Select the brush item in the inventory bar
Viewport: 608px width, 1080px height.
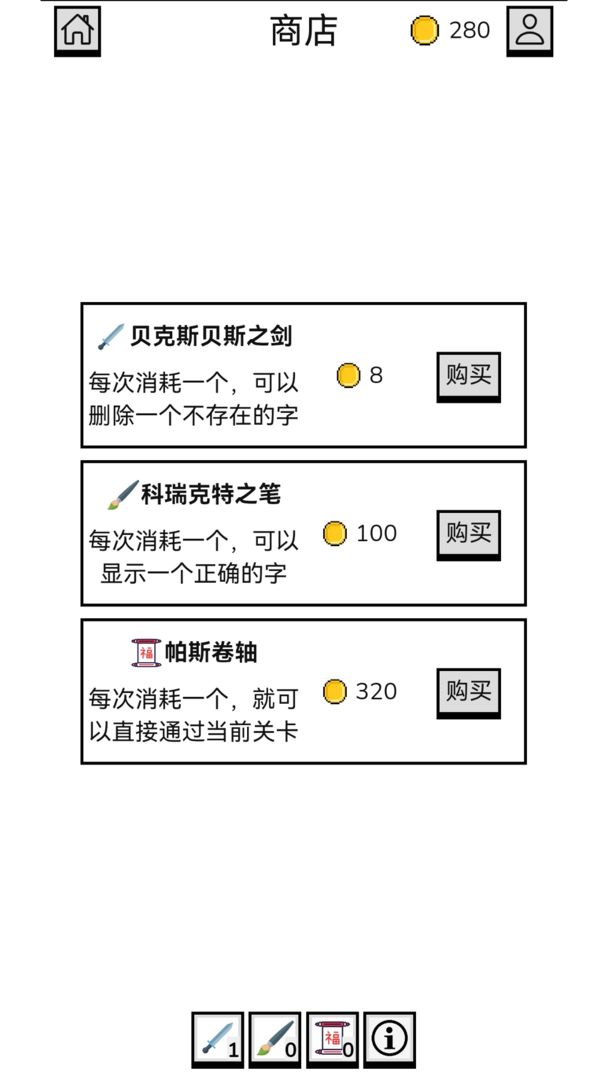275,1039
